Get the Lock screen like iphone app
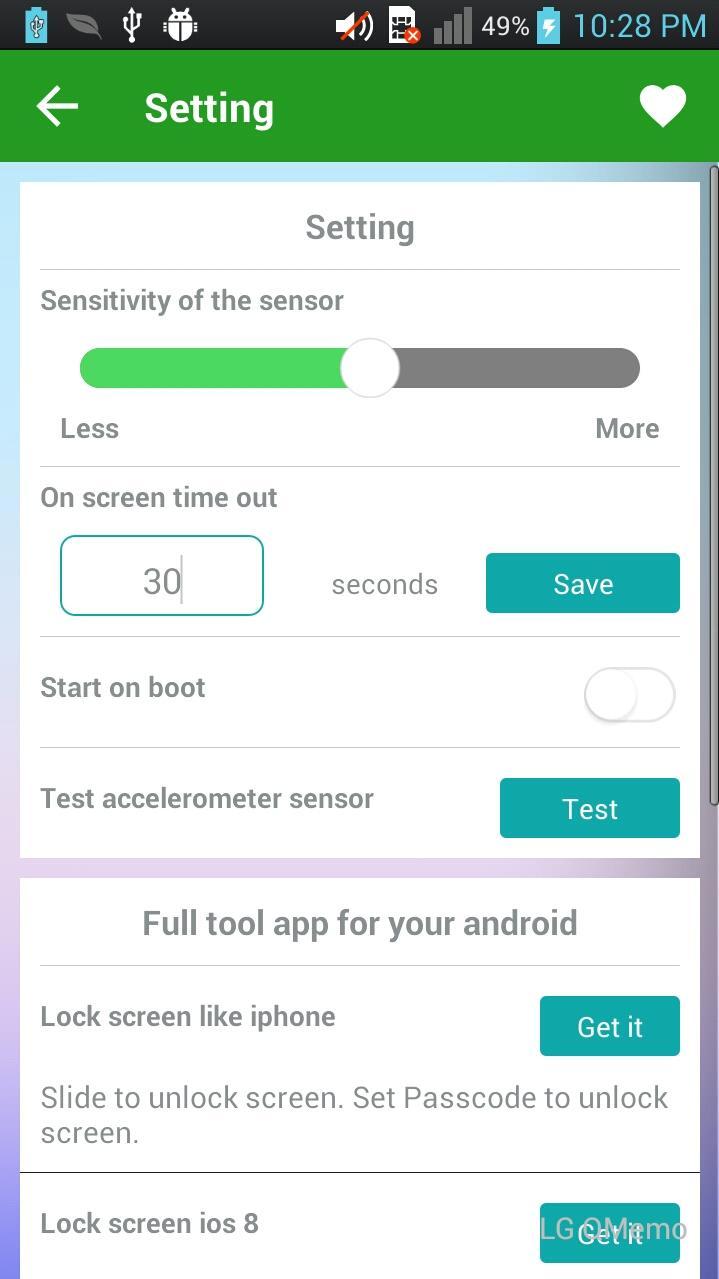 click(609, 1026)
